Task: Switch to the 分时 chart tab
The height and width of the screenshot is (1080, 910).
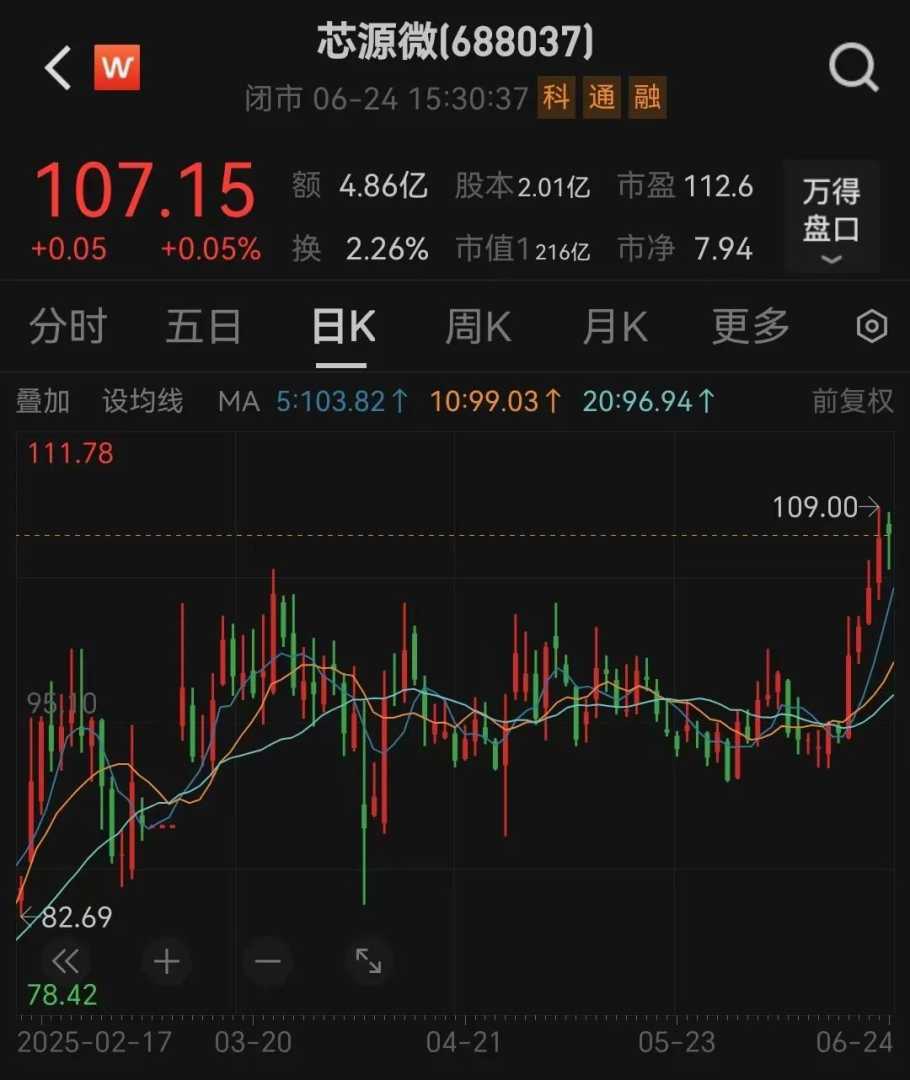Action: click(x=68, y=327)
